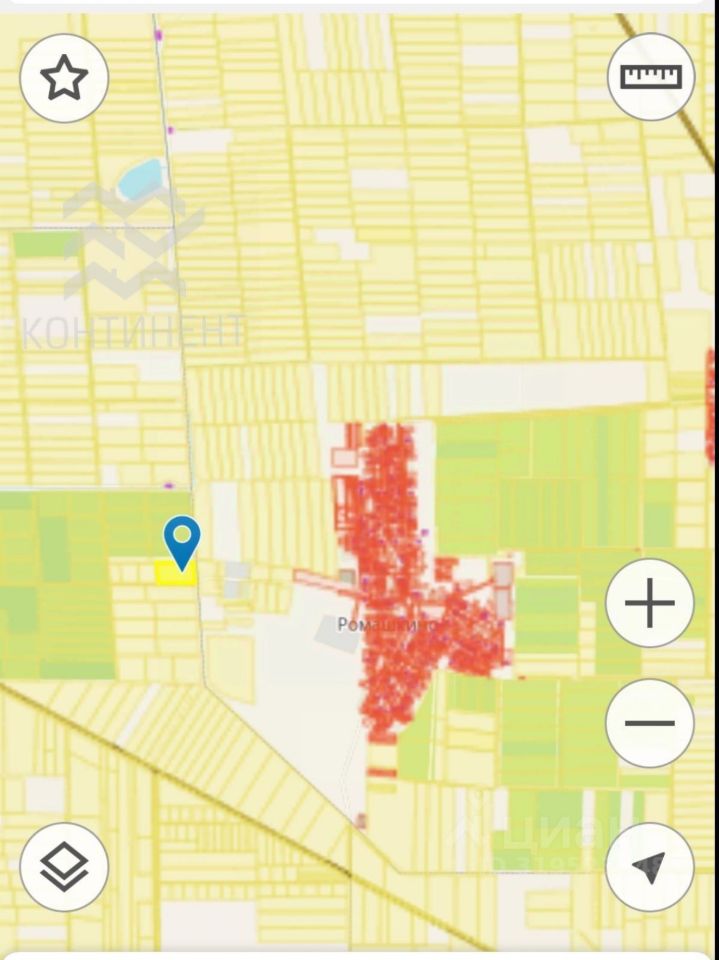Zoom in on the map with plus

point(650,603)
